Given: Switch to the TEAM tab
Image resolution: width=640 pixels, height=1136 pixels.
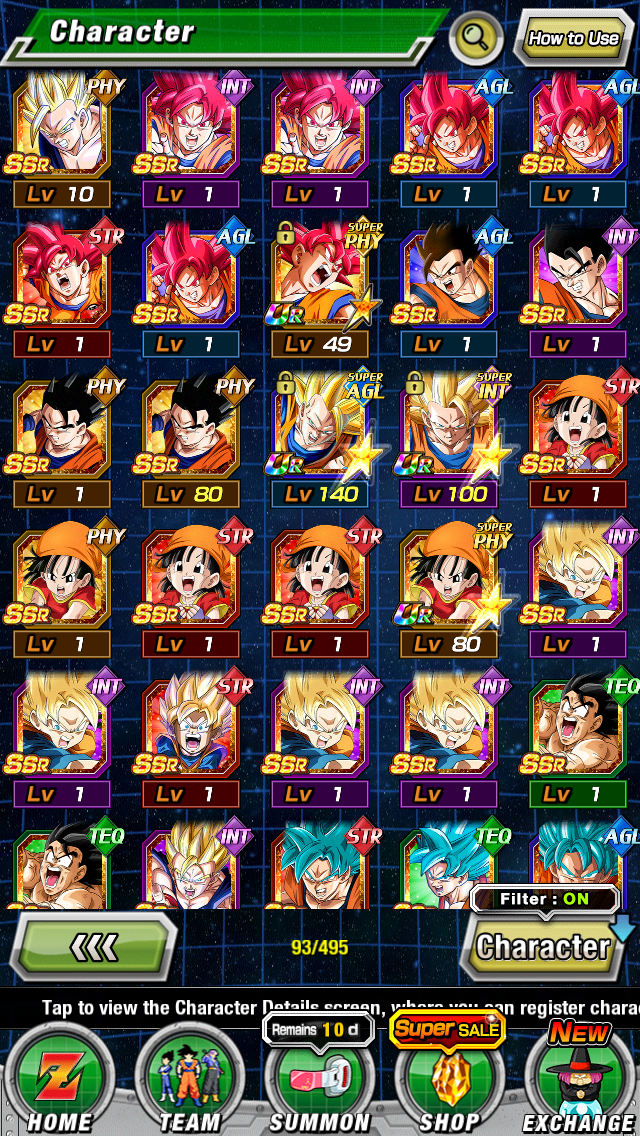Looking at the screenshot, I should 190,1080.
